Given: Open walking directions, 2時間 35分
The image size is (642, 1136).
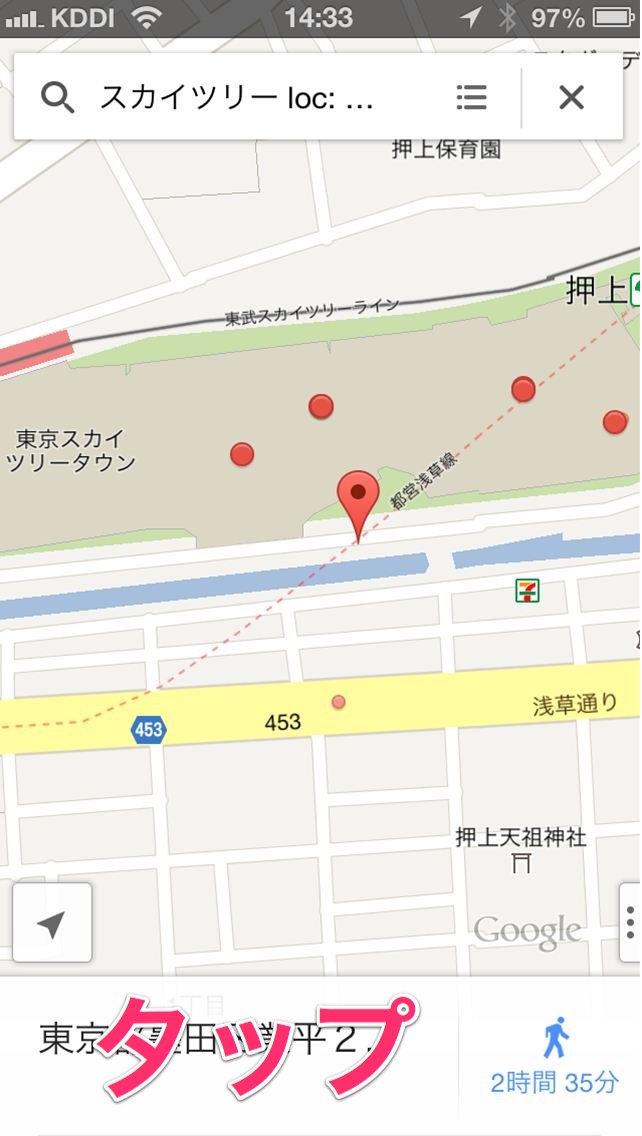Looking at the screenshot, I should click(x=554, y=1055).
